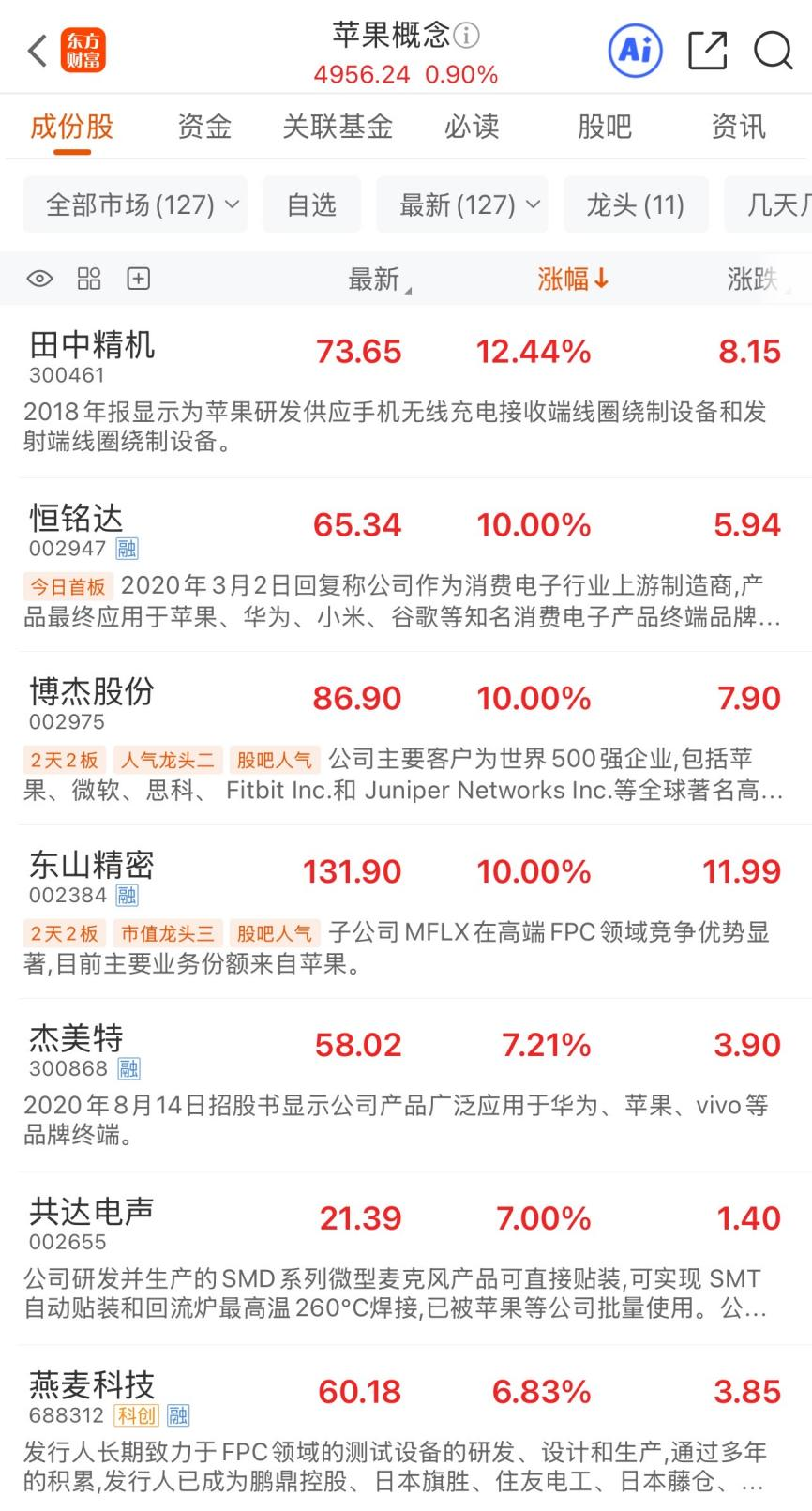Open the 资讯 tab
This screenshot has width=812, height=1511.
[x=738, y=127]
